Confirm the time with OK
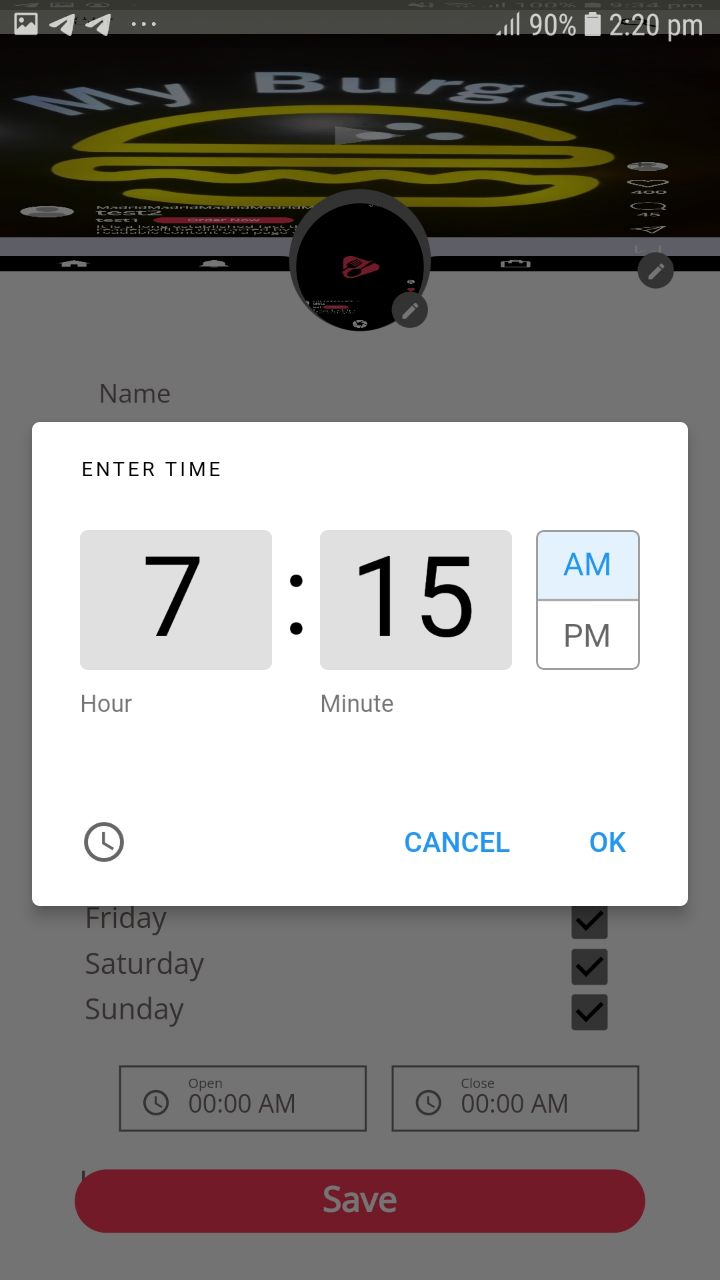Image resolution: width=720 pixels, height=1280 pixels. coord(608,842)
